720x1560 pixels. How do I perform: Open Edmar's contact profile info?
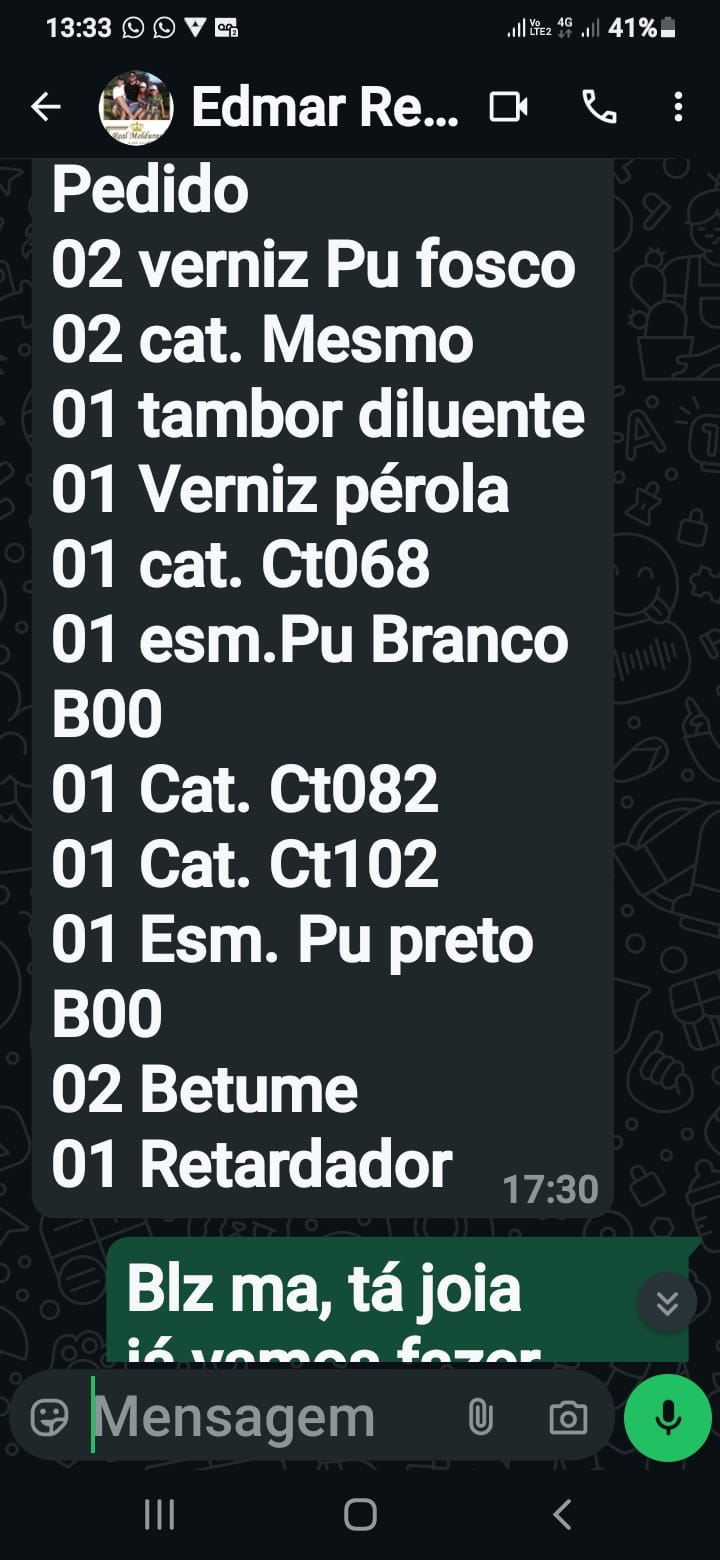pyautogui.click(x=324, y=107)
